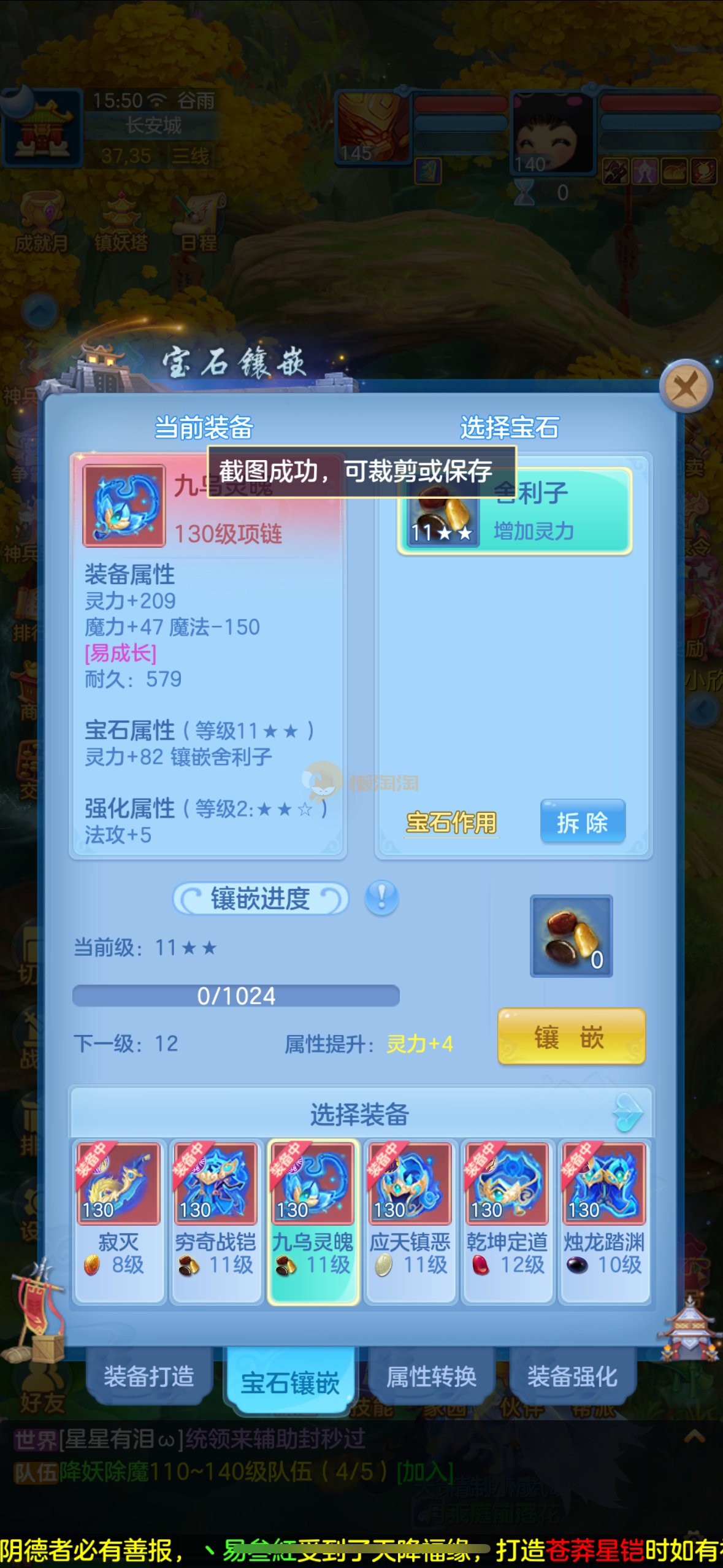Tap the 舍利子 material slot
Screen dimensions: 723x1568
point(571,936)
